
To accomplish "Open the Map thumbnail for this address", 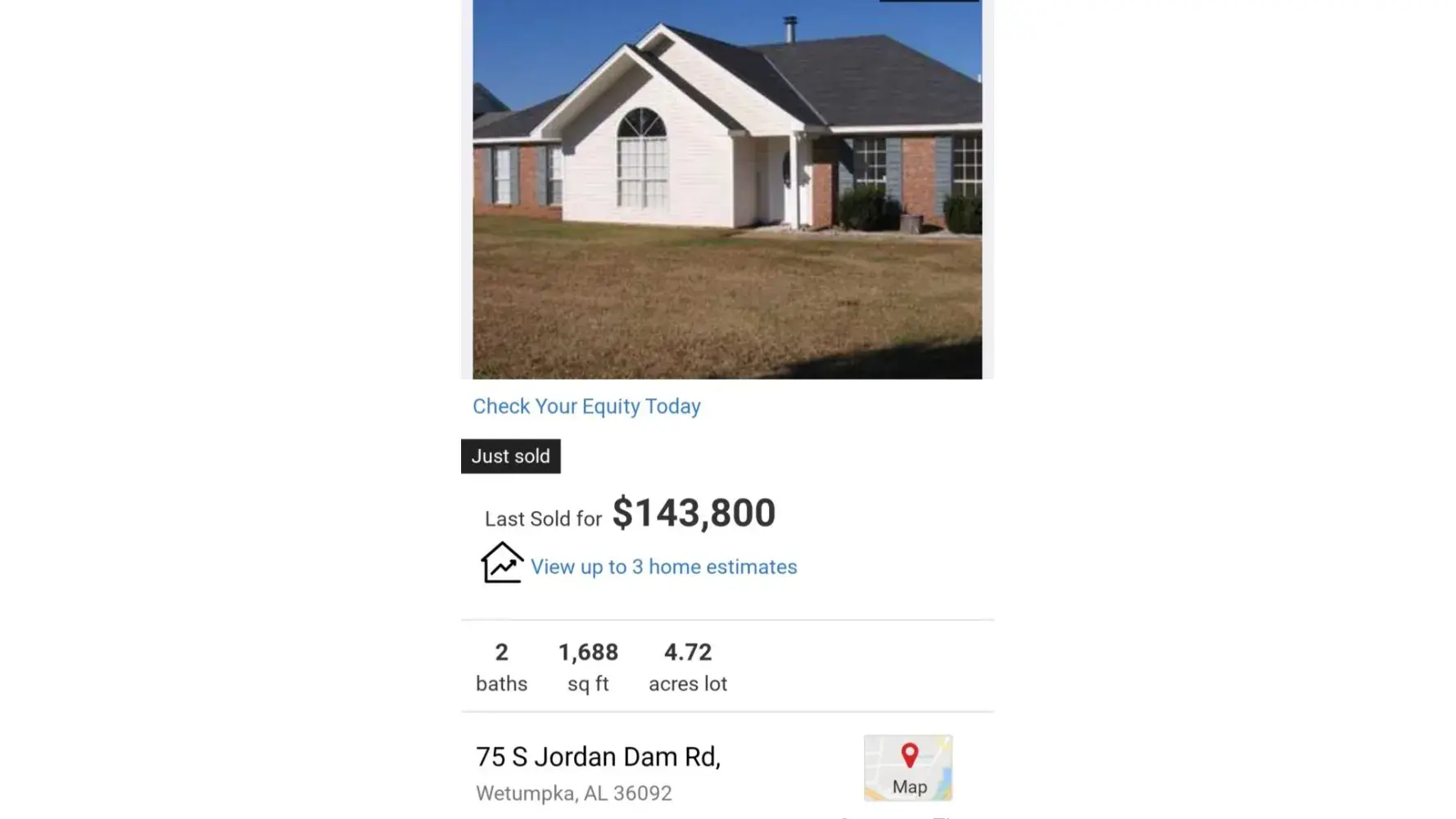I will [x=908, y=767].
